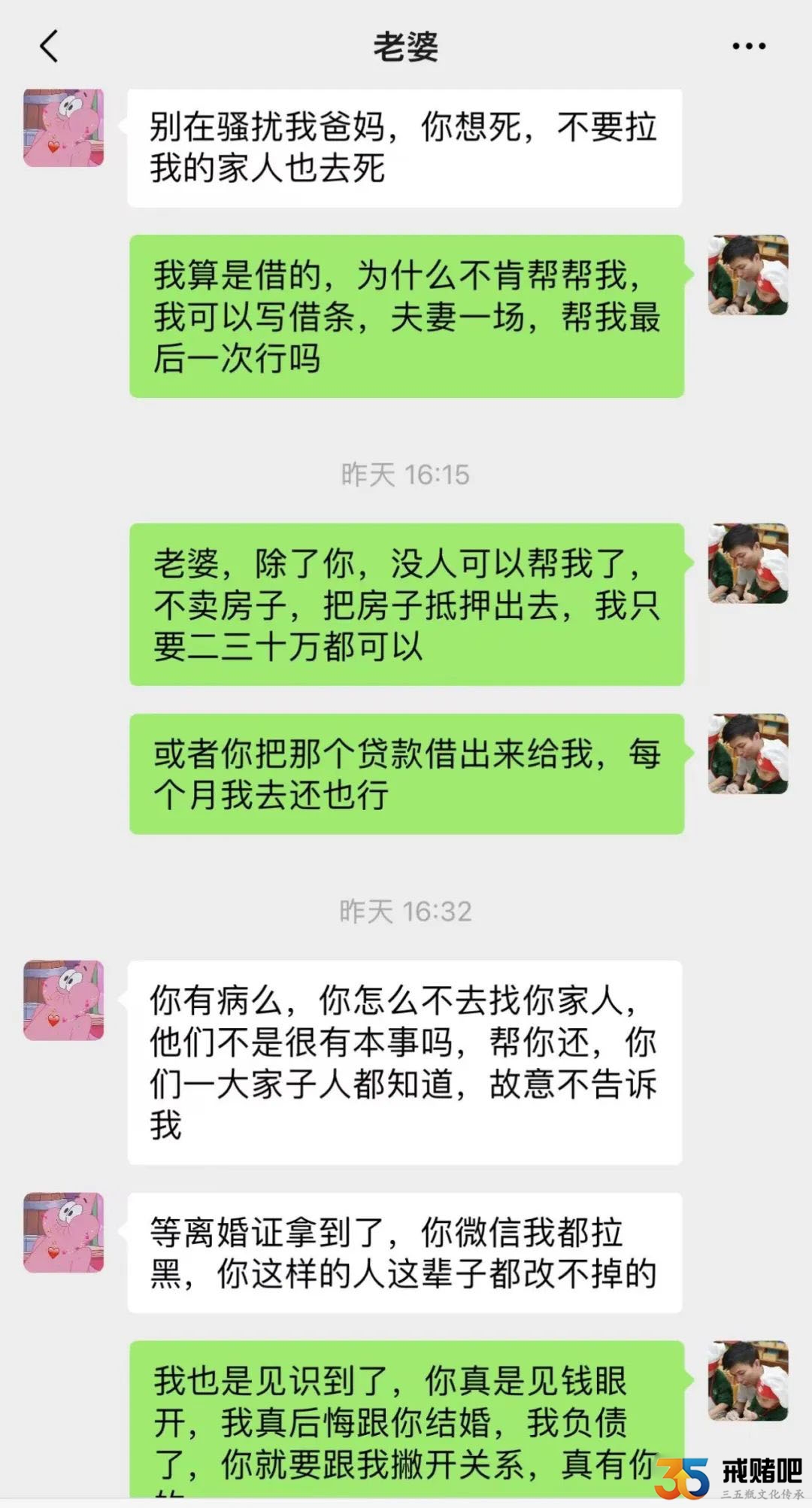This screenshot has width=812, height=1508.
Task: Tap the avatar beside '你有病么' message
Action: [63, 1000]
